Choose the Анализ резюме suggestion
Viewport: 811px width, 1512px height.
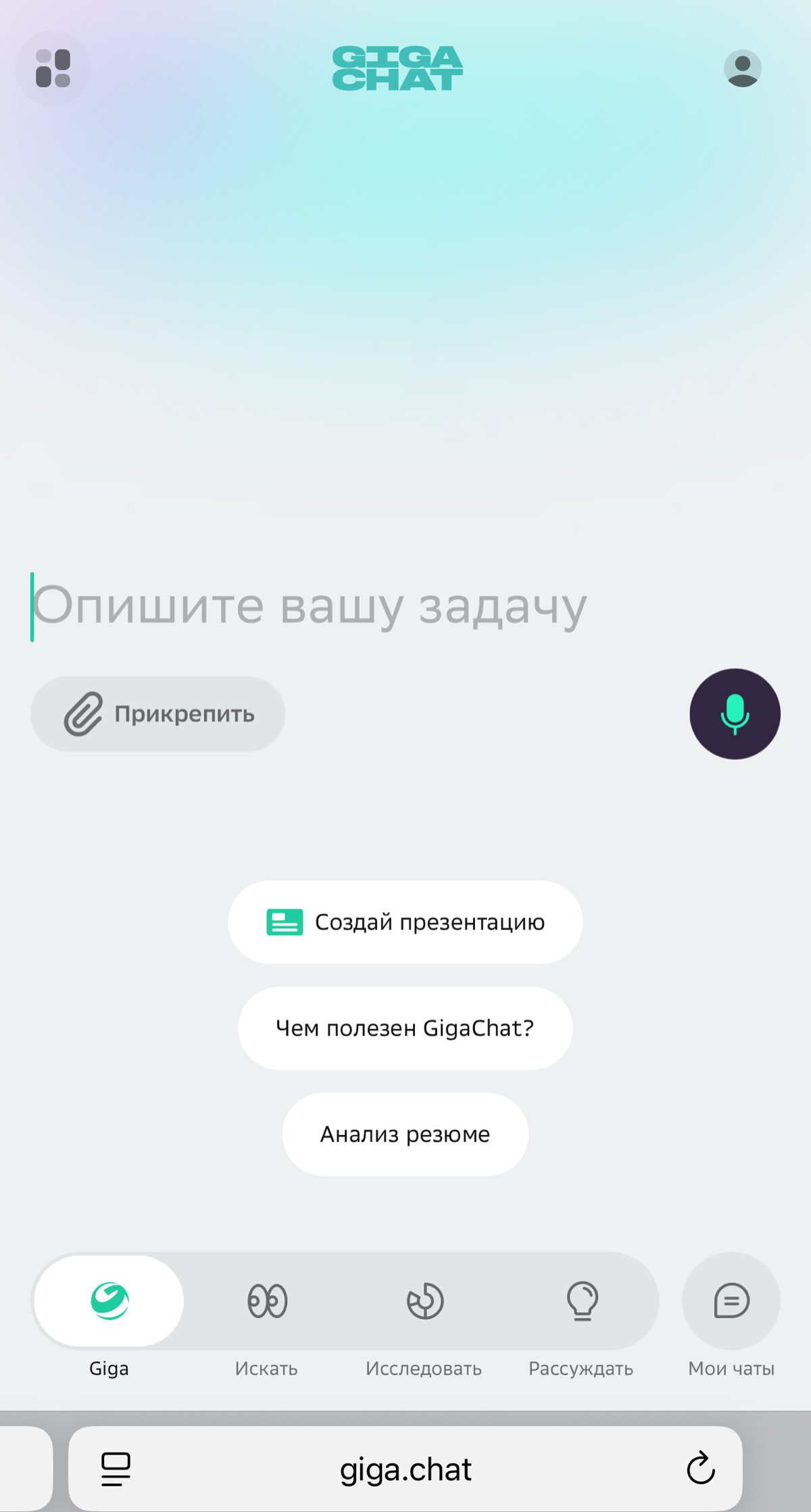404,1134
